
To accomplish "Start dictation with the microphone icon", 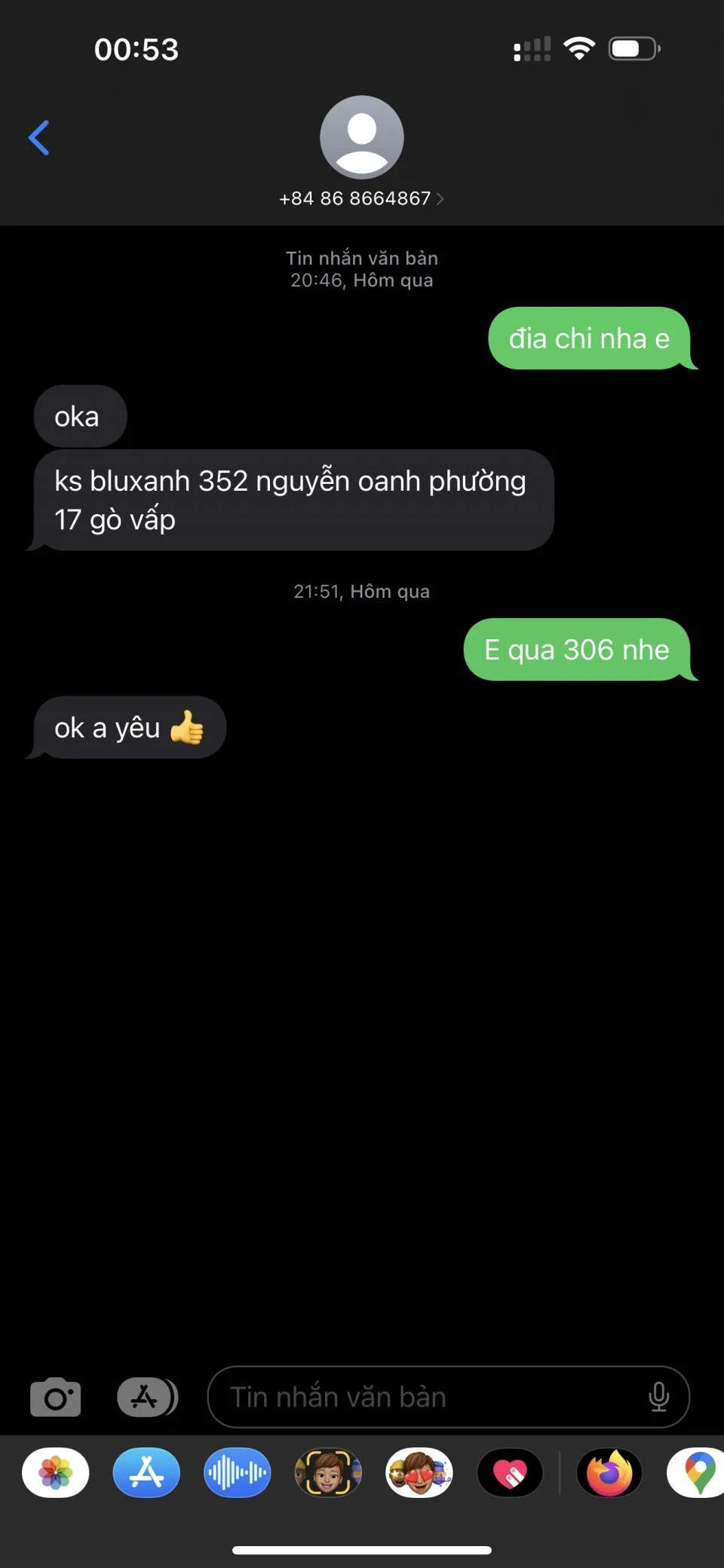I will click(658, 1397).
